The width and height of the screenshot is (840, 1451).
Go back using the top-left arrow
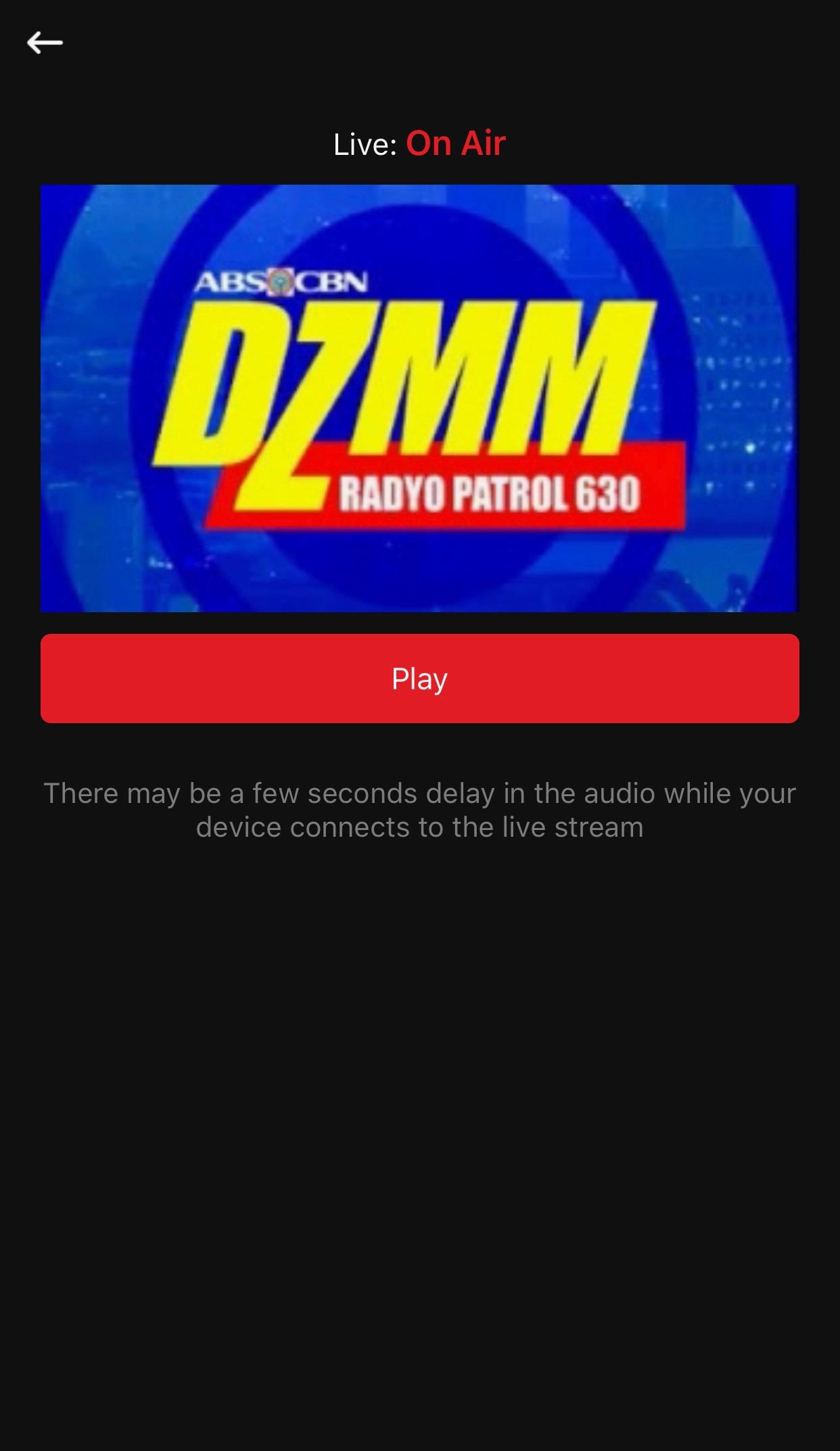(45, 43)
